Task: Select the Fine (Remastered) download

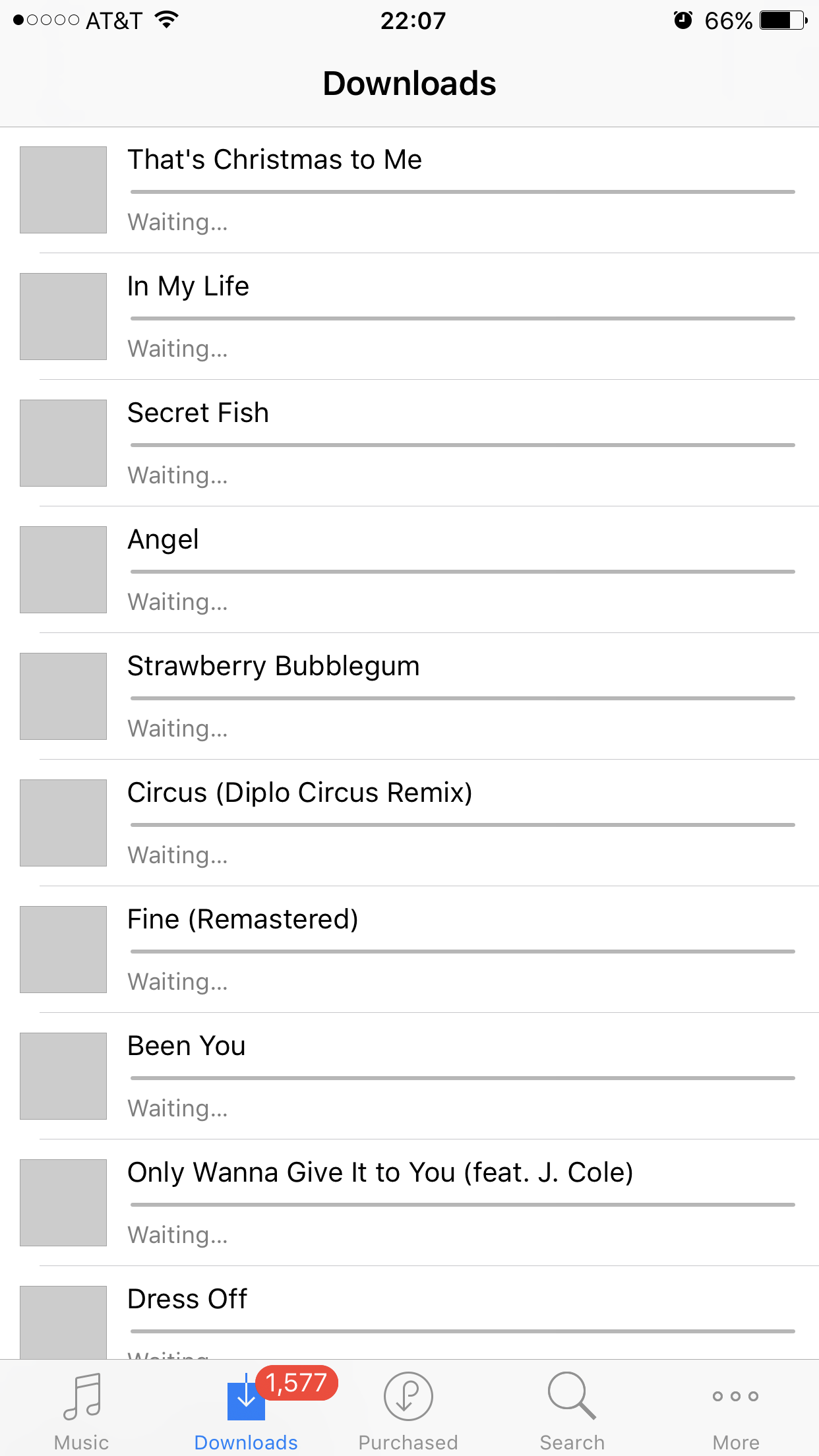Action: (409, 950)
